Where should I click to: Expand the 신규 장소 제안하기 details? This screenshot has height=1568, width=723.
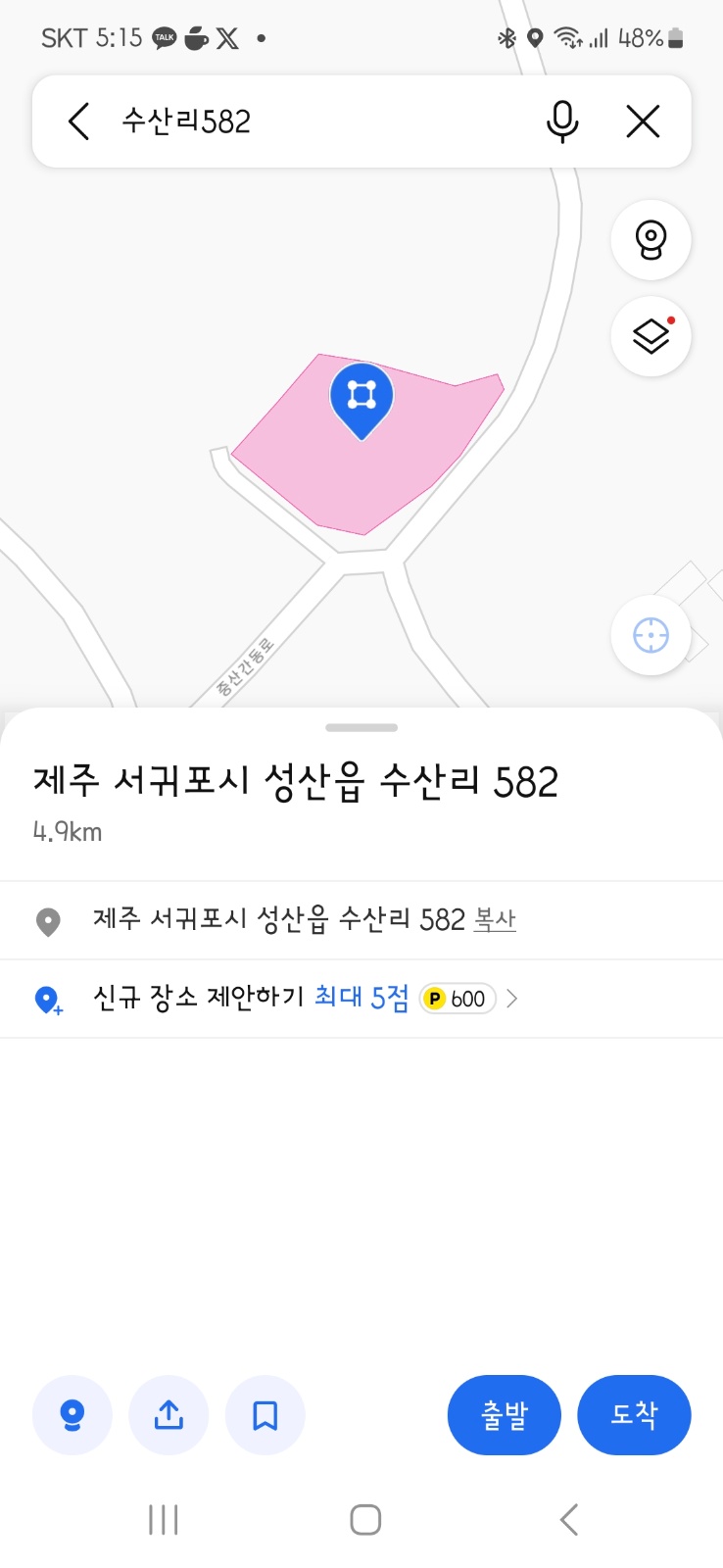click(x=512, y=998)
